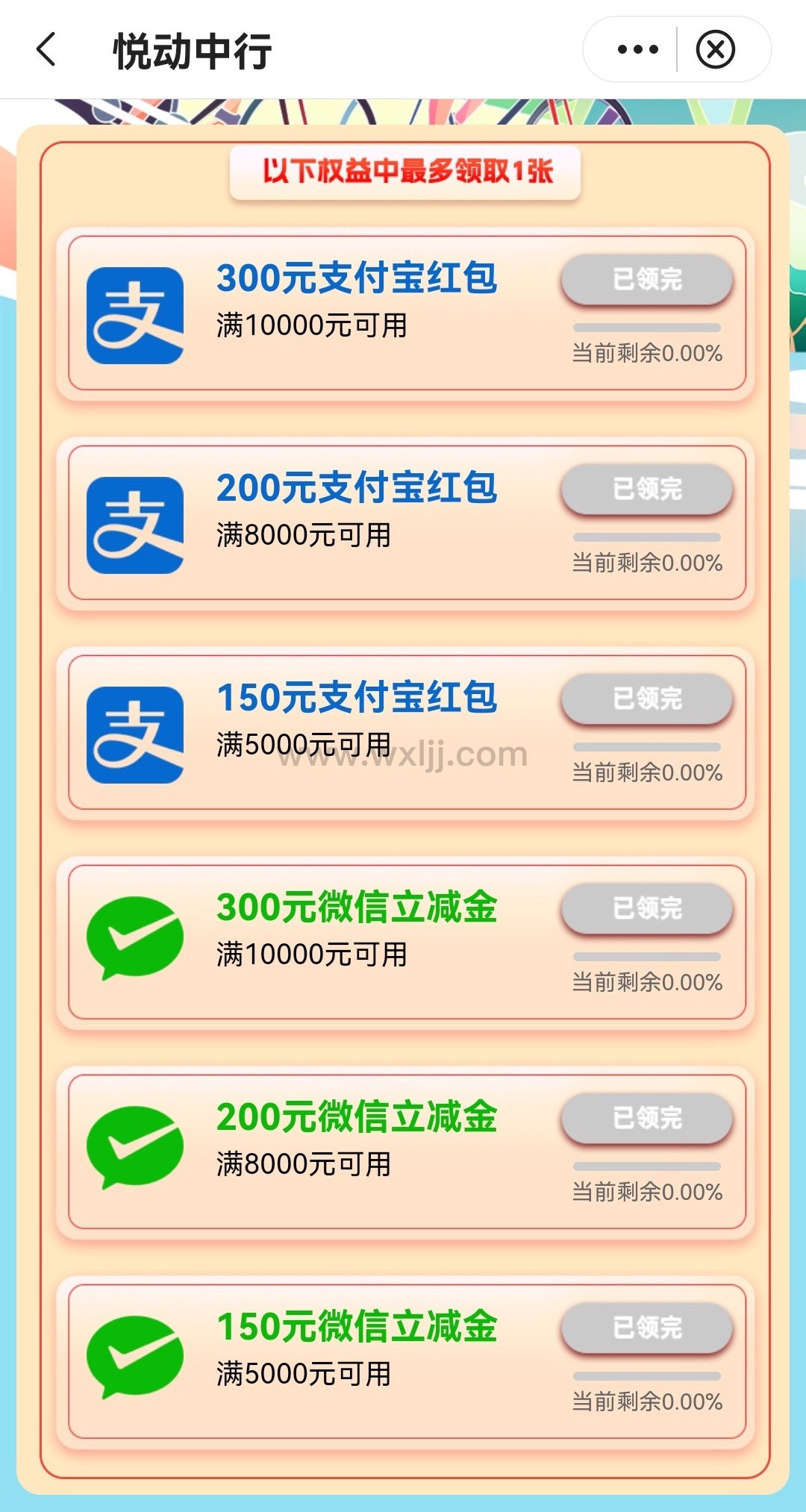Open the three-dot more menu
806x1512 pixels.
click(x=637, y=50)
